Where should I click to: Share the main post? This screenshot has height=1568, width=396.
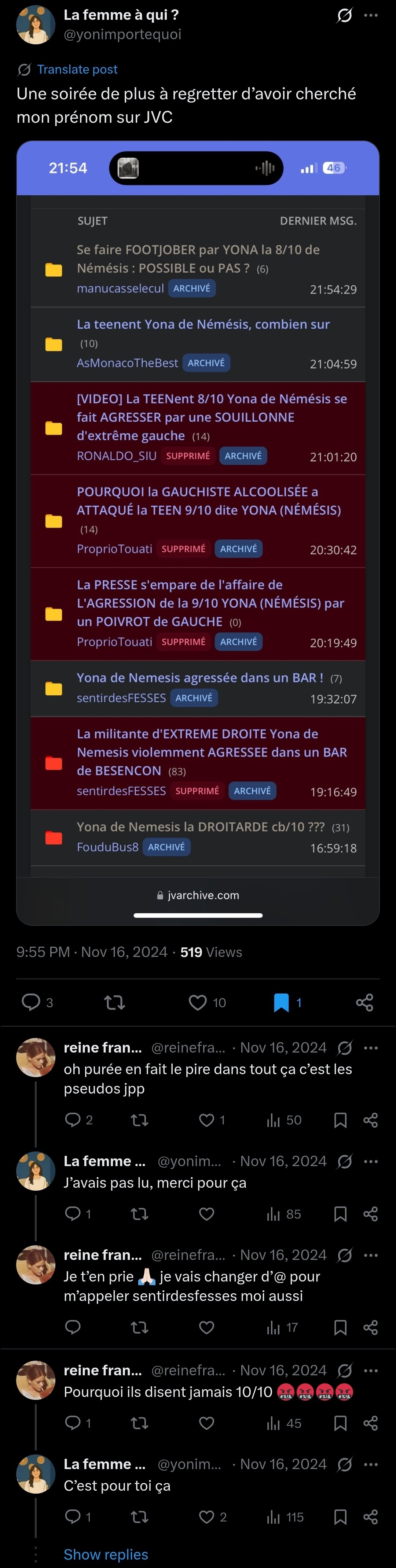click(364, 1002)
